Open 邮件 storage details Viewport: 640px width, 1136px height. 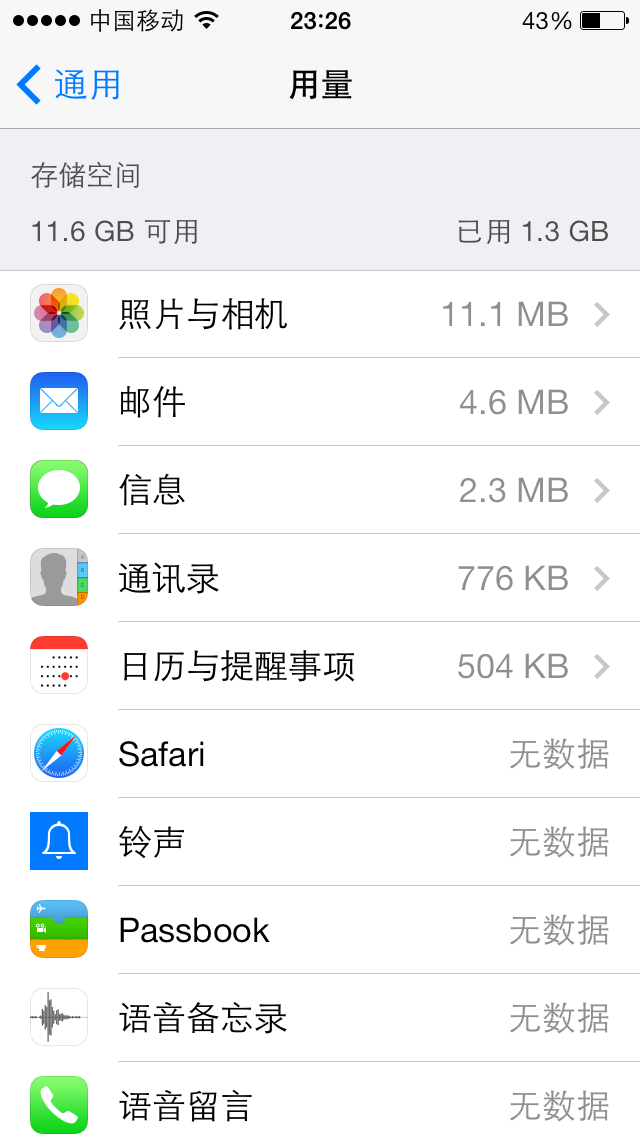320,402
